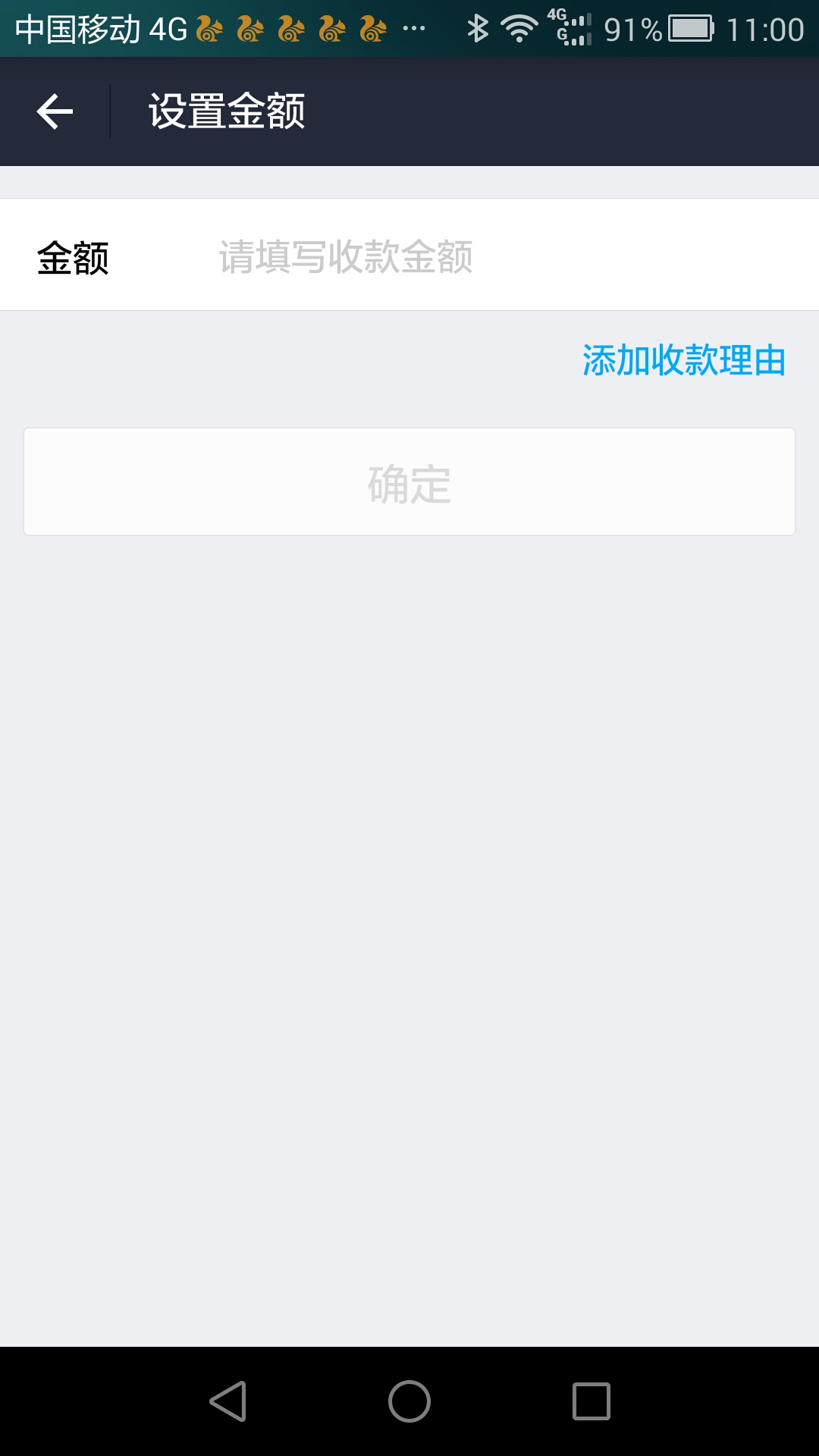Open the system recent apps view
The height and width of the screenshot is (1456, 819).
[591, 1401]
